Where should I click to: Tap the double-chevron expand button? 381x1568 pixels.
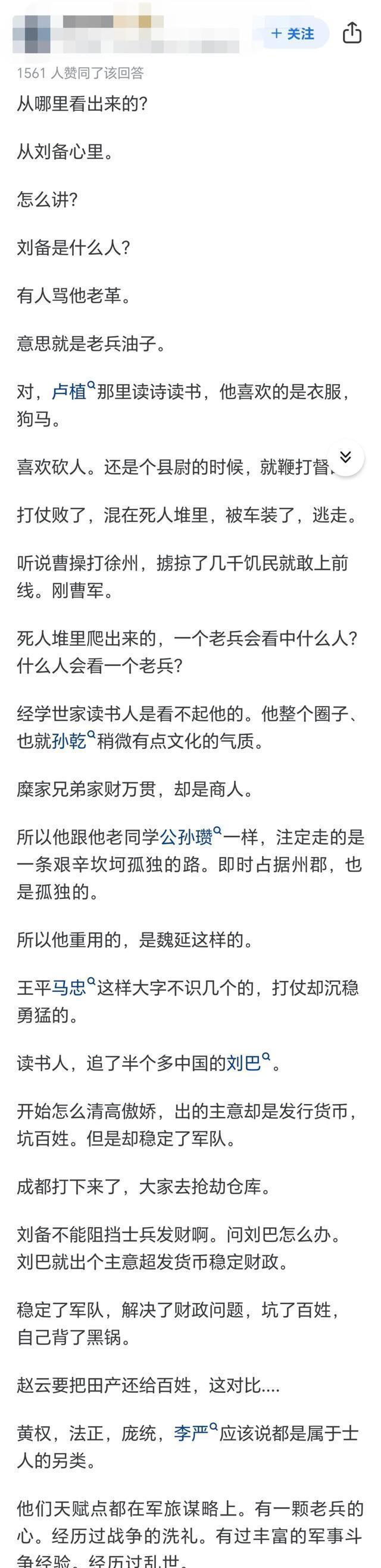pos(346,457)
